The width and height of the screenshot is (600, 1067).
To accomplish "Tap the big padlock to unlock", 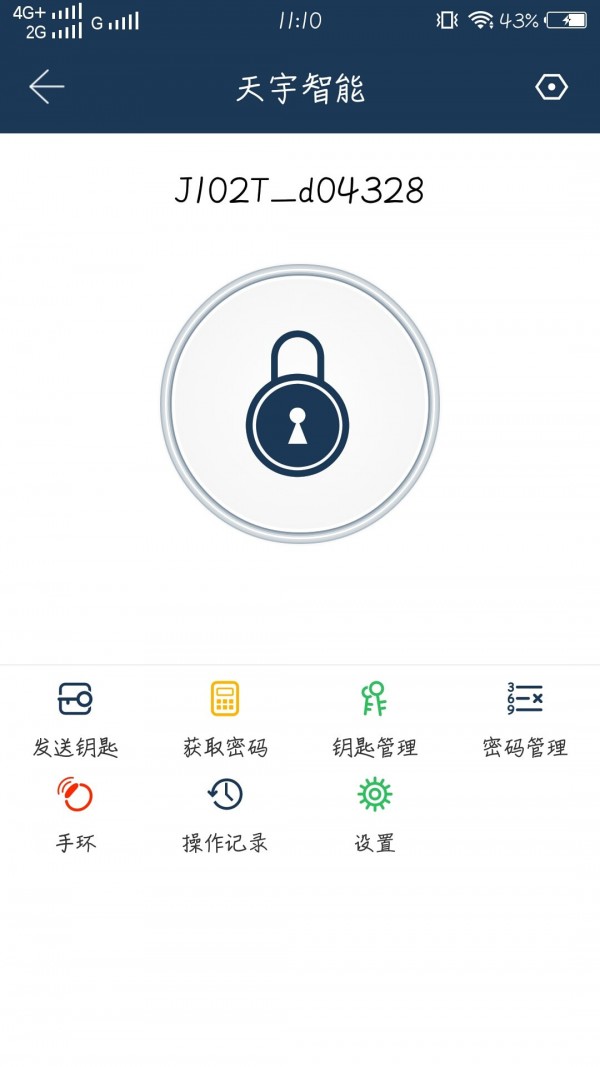I will coord(299,404).
